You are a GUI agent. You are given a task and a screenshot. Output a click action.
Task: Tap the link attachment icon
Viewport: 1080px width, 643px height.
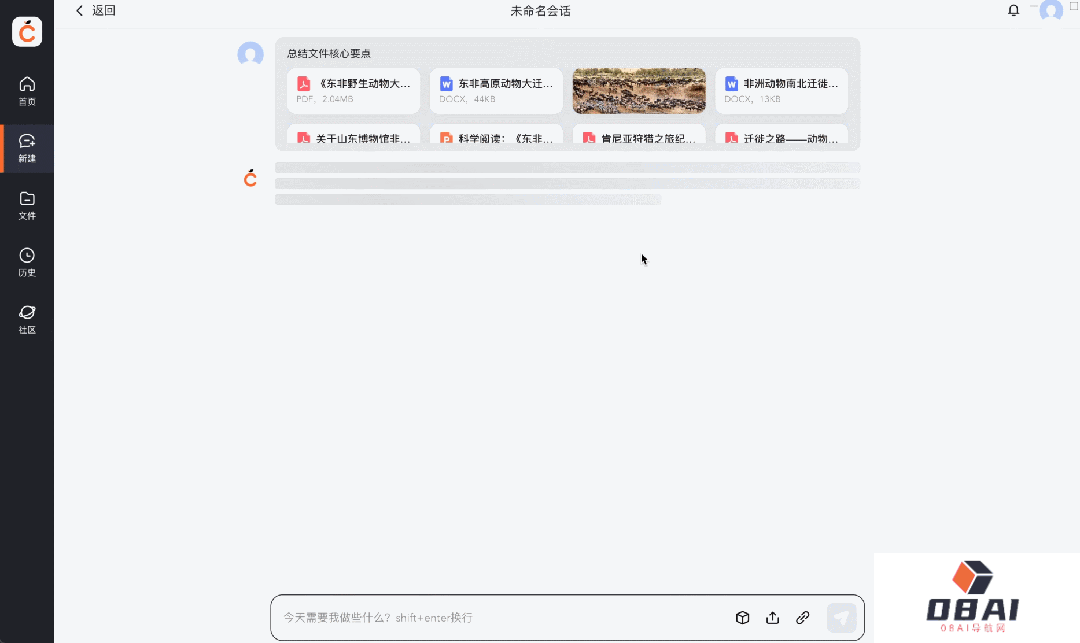point(802,618)
